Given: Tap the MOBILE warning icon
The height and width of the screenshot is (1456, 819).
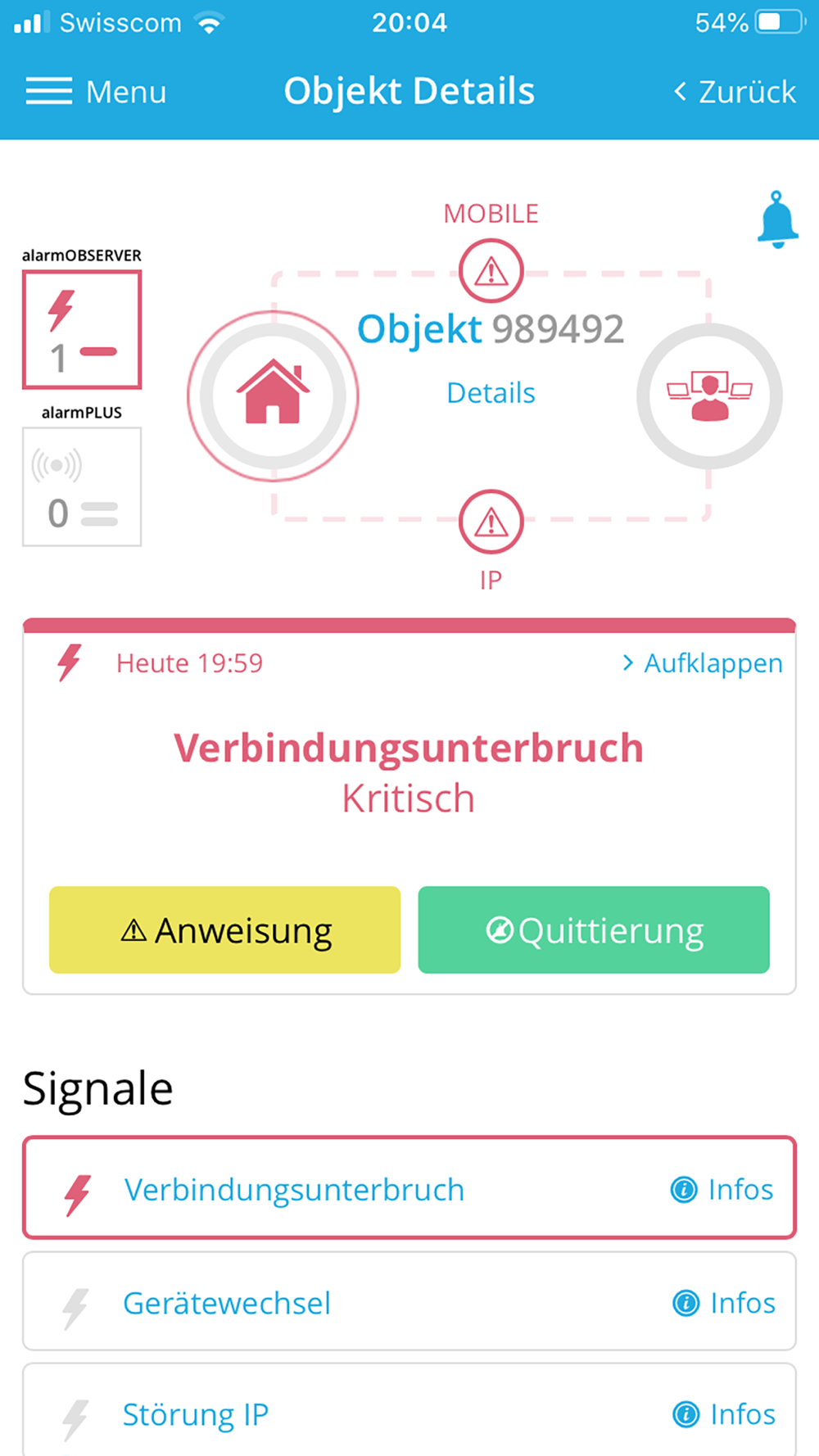Looking at the screenshot, I should tap(491, 271).
